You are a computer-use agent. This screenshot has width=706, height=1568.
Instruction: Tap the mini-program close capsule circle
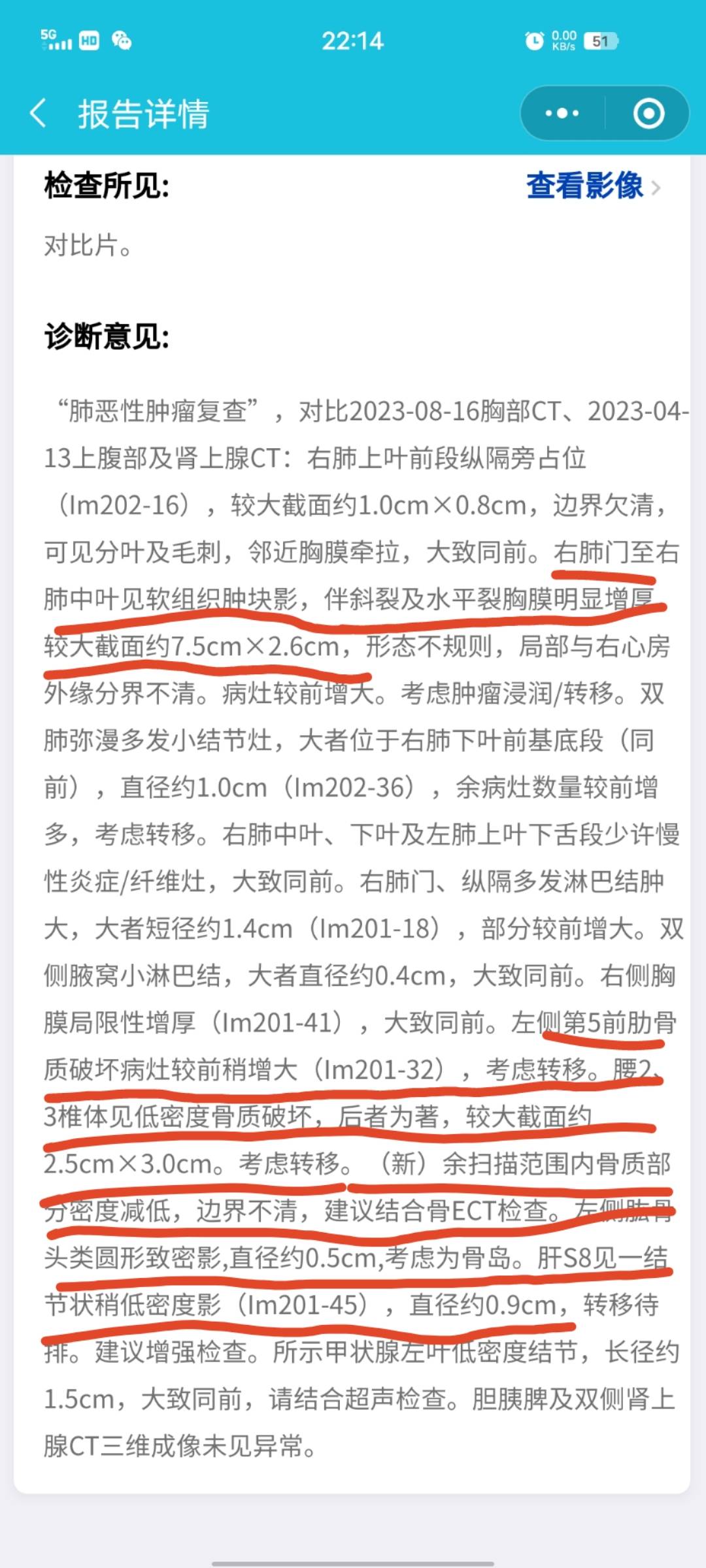coord(648,112)
